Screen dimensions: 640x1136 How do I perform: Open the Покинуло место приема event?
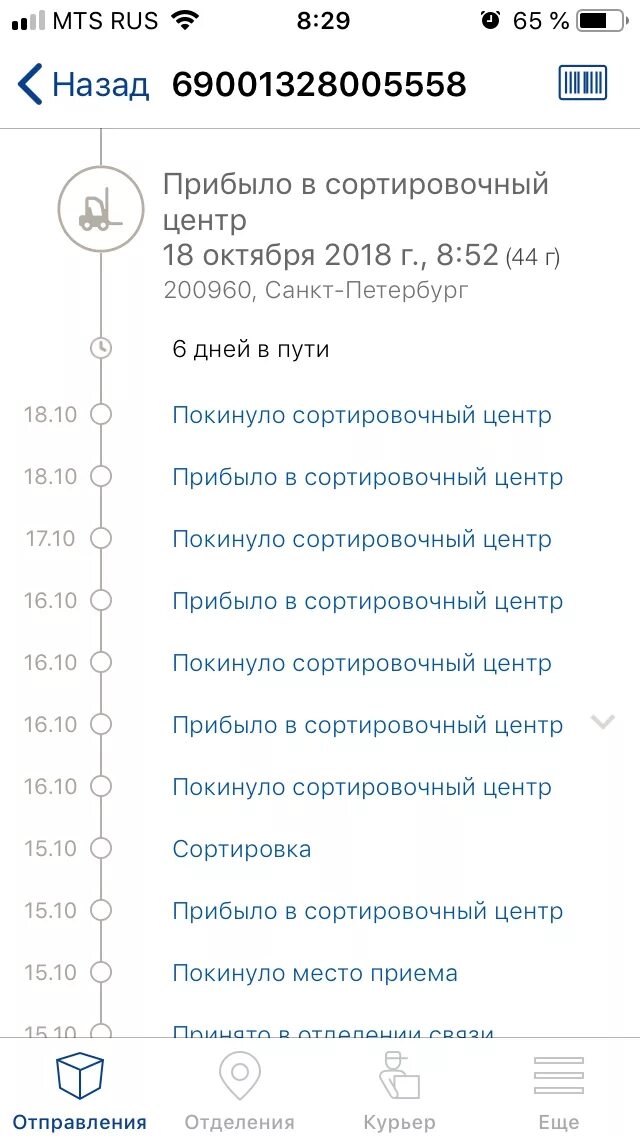[315, 972]
